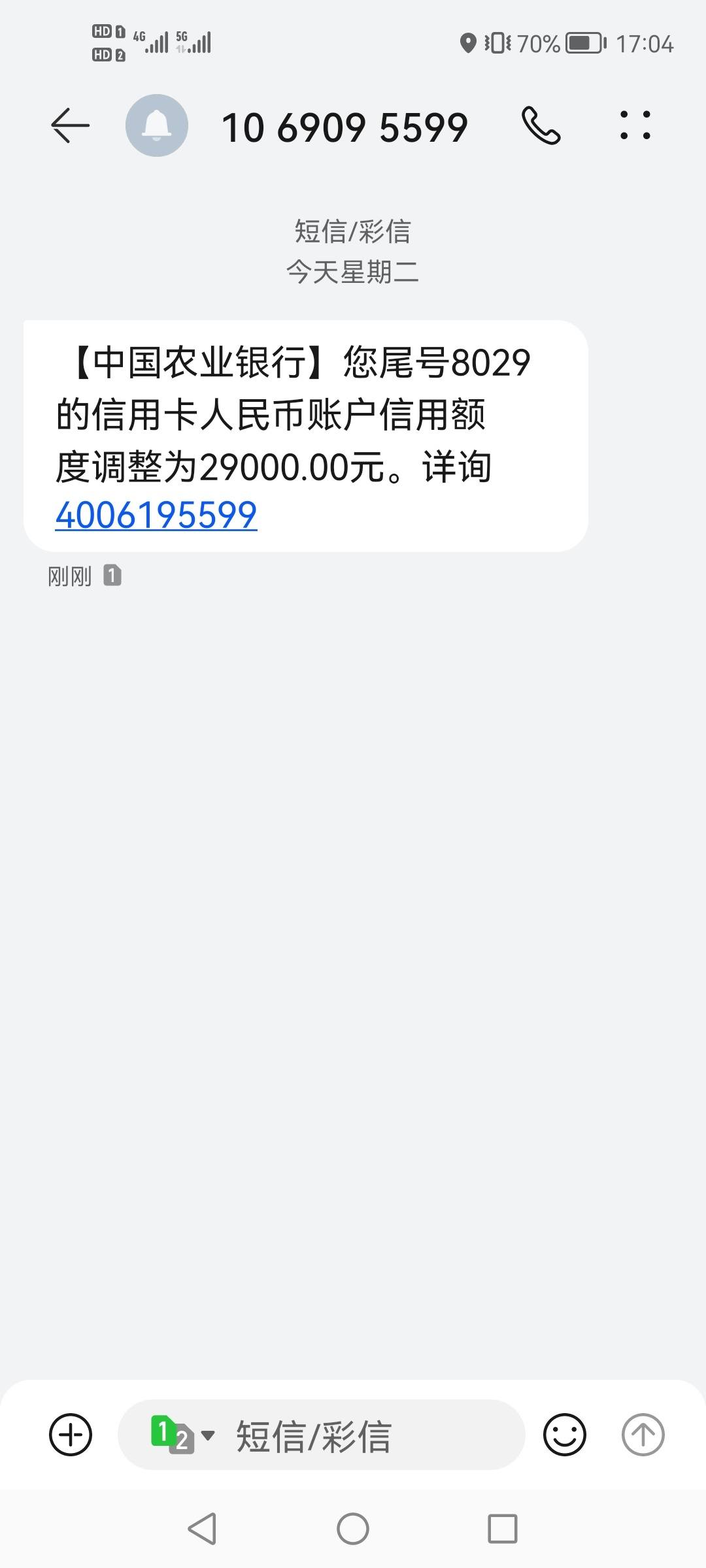Switch the SIM card selector
The image size is (706, 1568).
tap(182, 1435)
